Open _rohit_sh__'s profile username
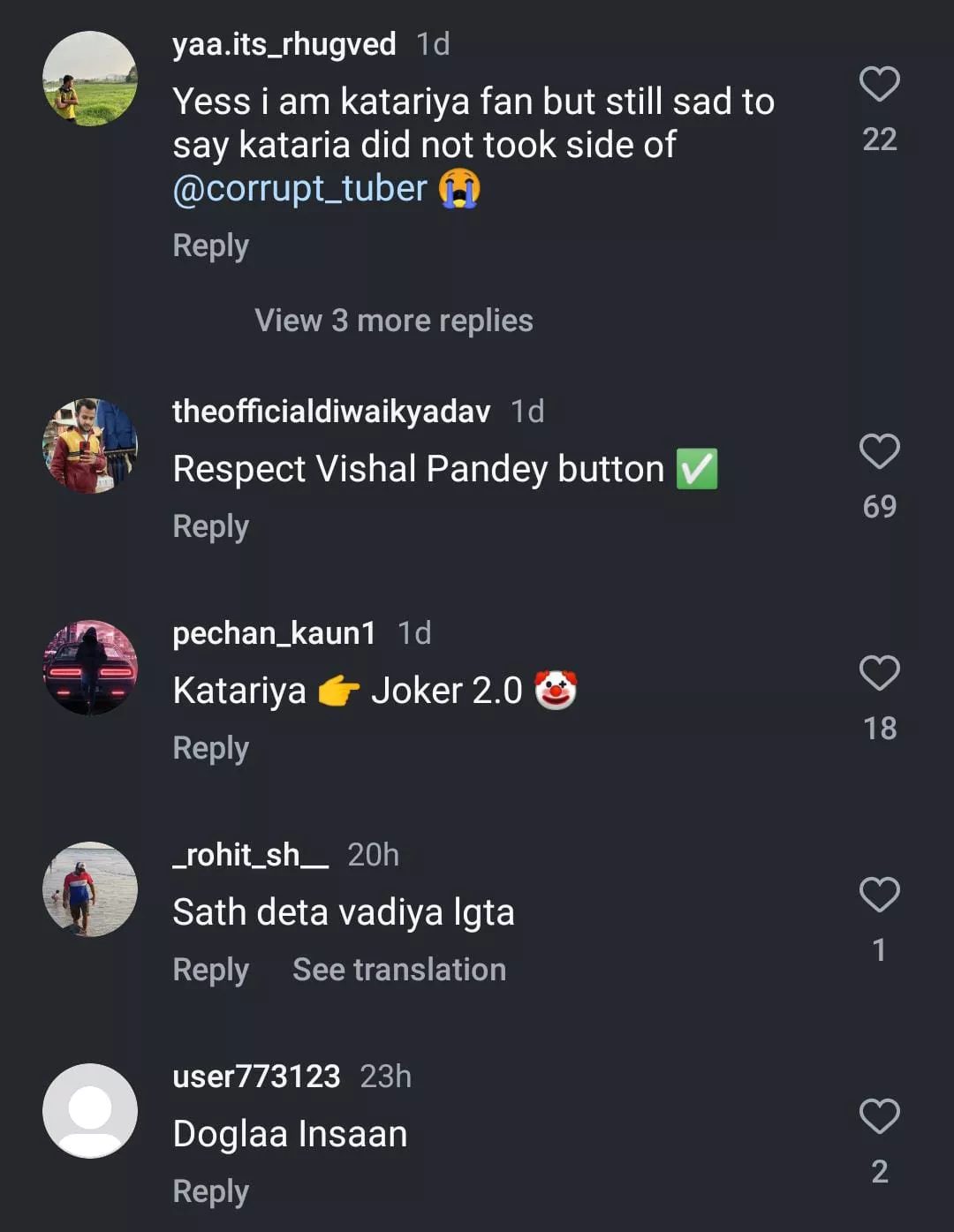This screenshot has width=954, height=1232. (250, 855)
